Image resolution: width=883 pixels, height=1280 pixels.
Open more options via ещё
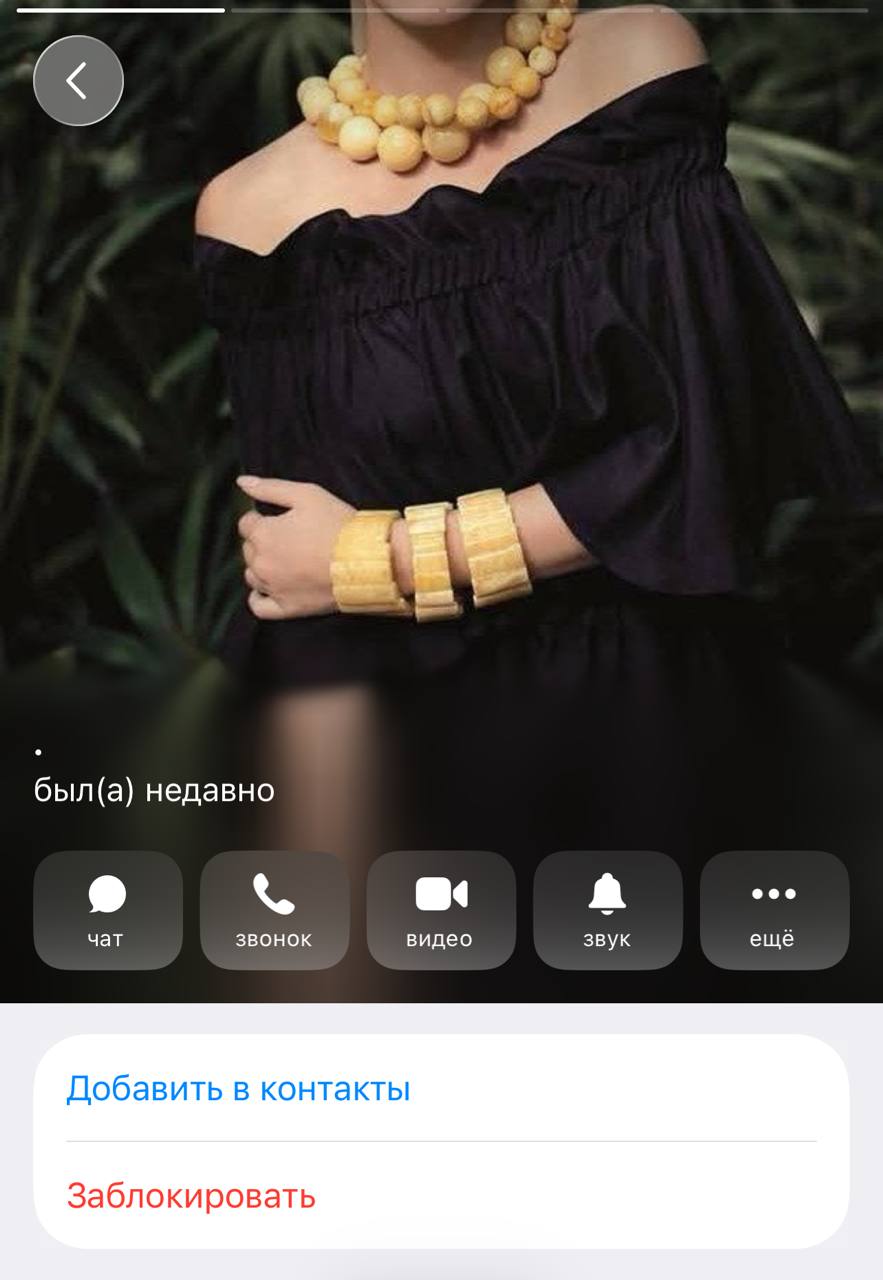pyautogui.click(x=774, y=910)
